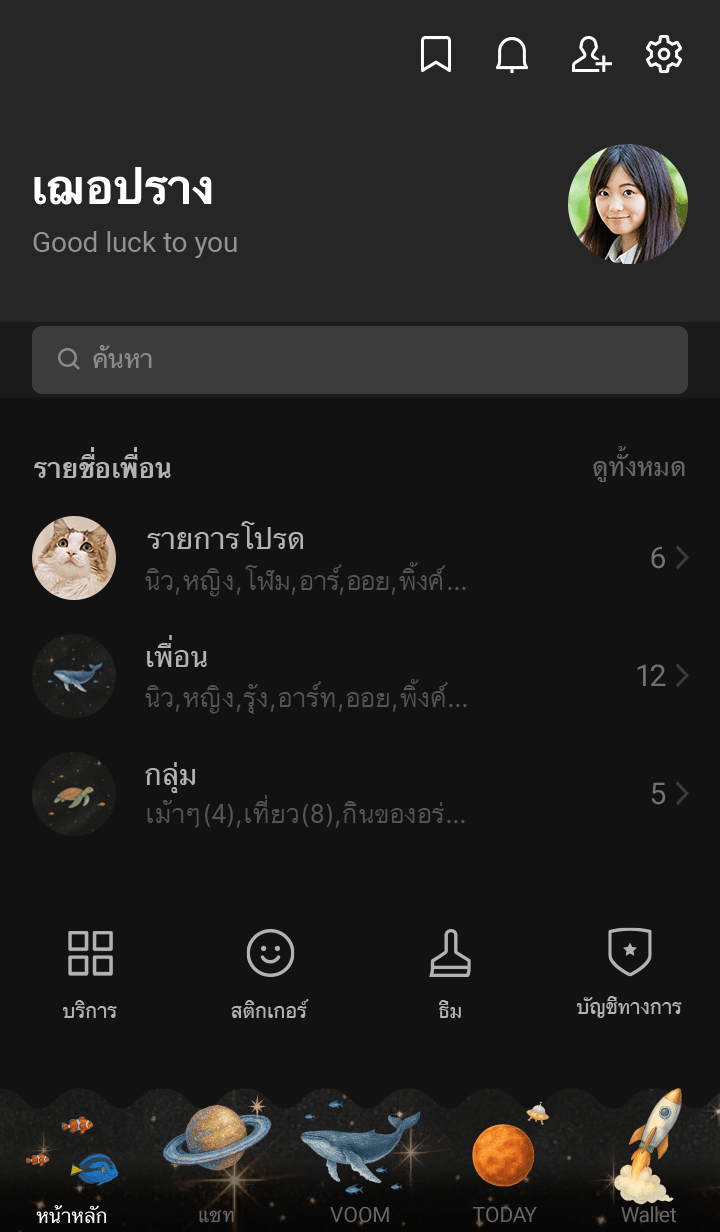Switch to the VOOM tab
This screenshot has width=720, height=1232.
pyautogui.click(x=360, y=1170)
